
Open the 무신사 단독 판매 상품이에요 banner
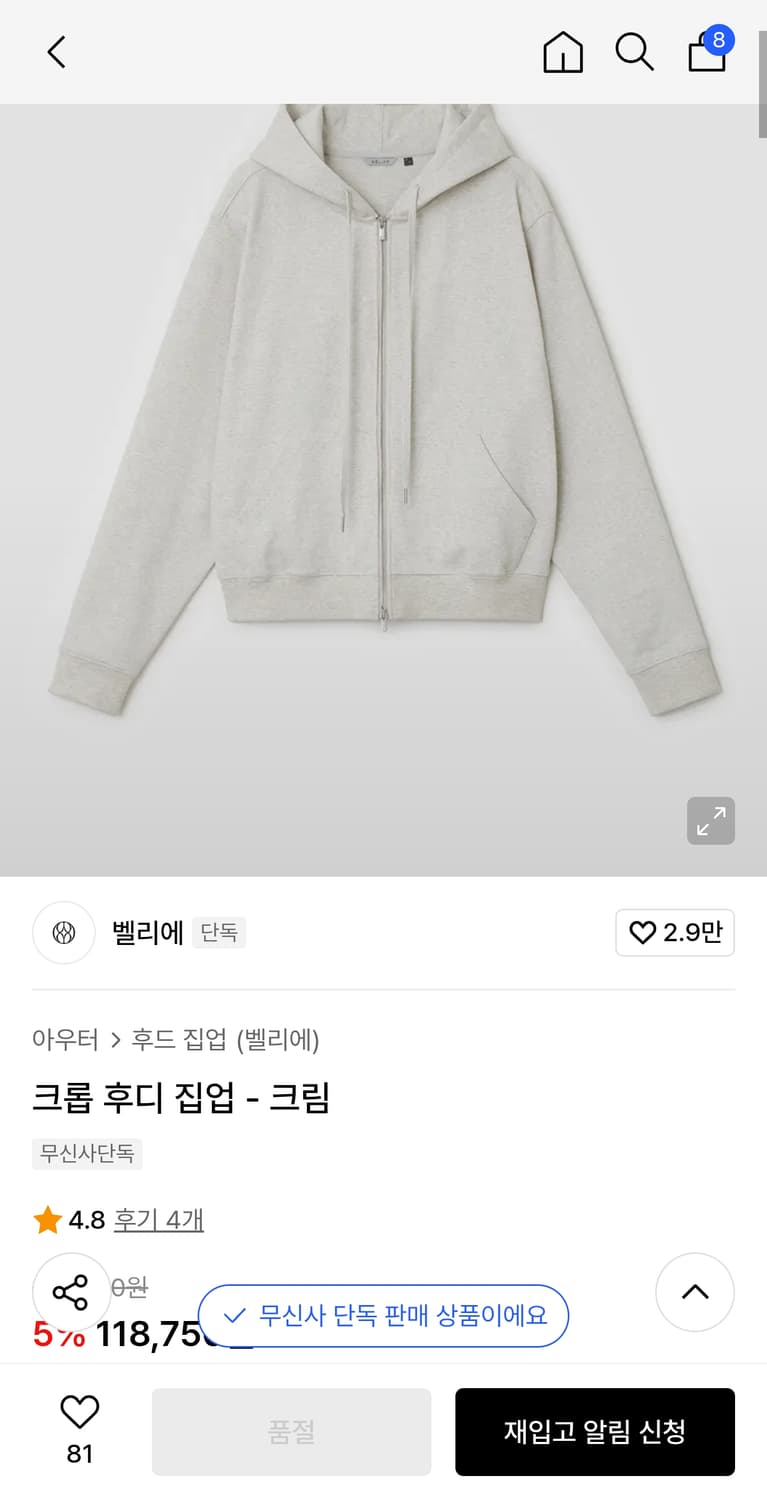pyautogui.click(x=384, y=1316)
